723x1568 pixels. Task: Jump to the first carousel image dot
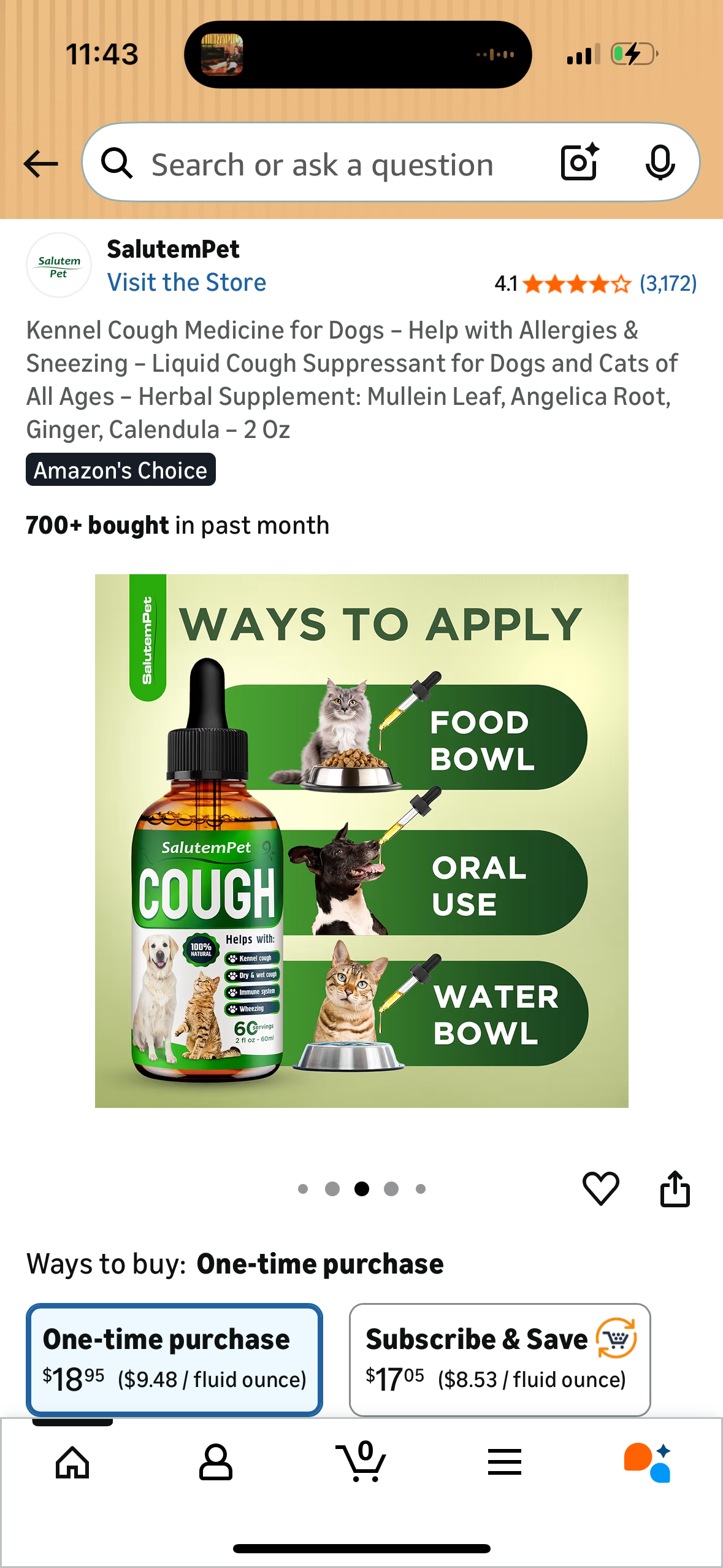coord(304,1189)
